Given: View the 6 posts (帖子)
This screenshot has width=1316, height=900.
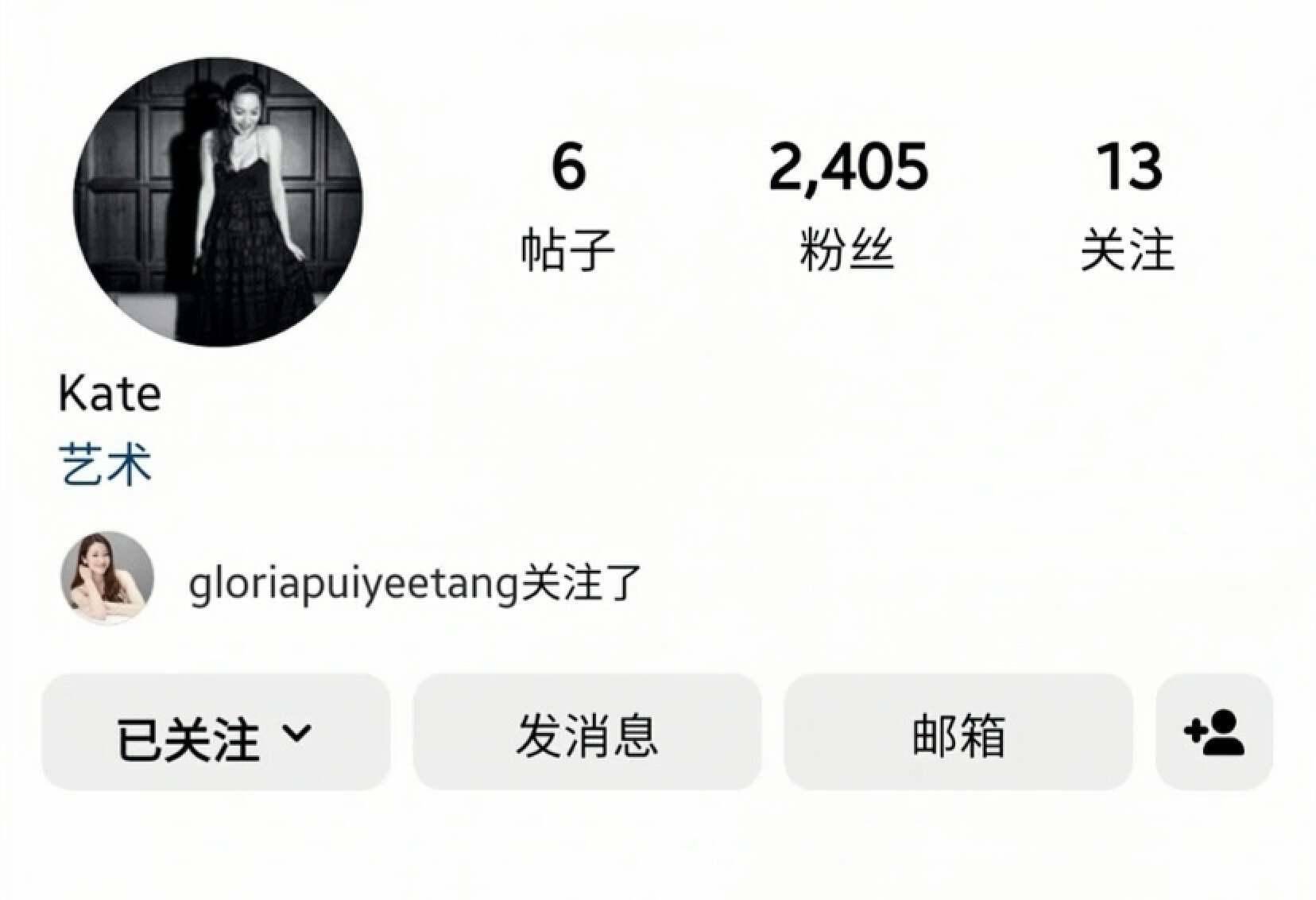Looking at the screenshot, I should click(x=567, y=205).
